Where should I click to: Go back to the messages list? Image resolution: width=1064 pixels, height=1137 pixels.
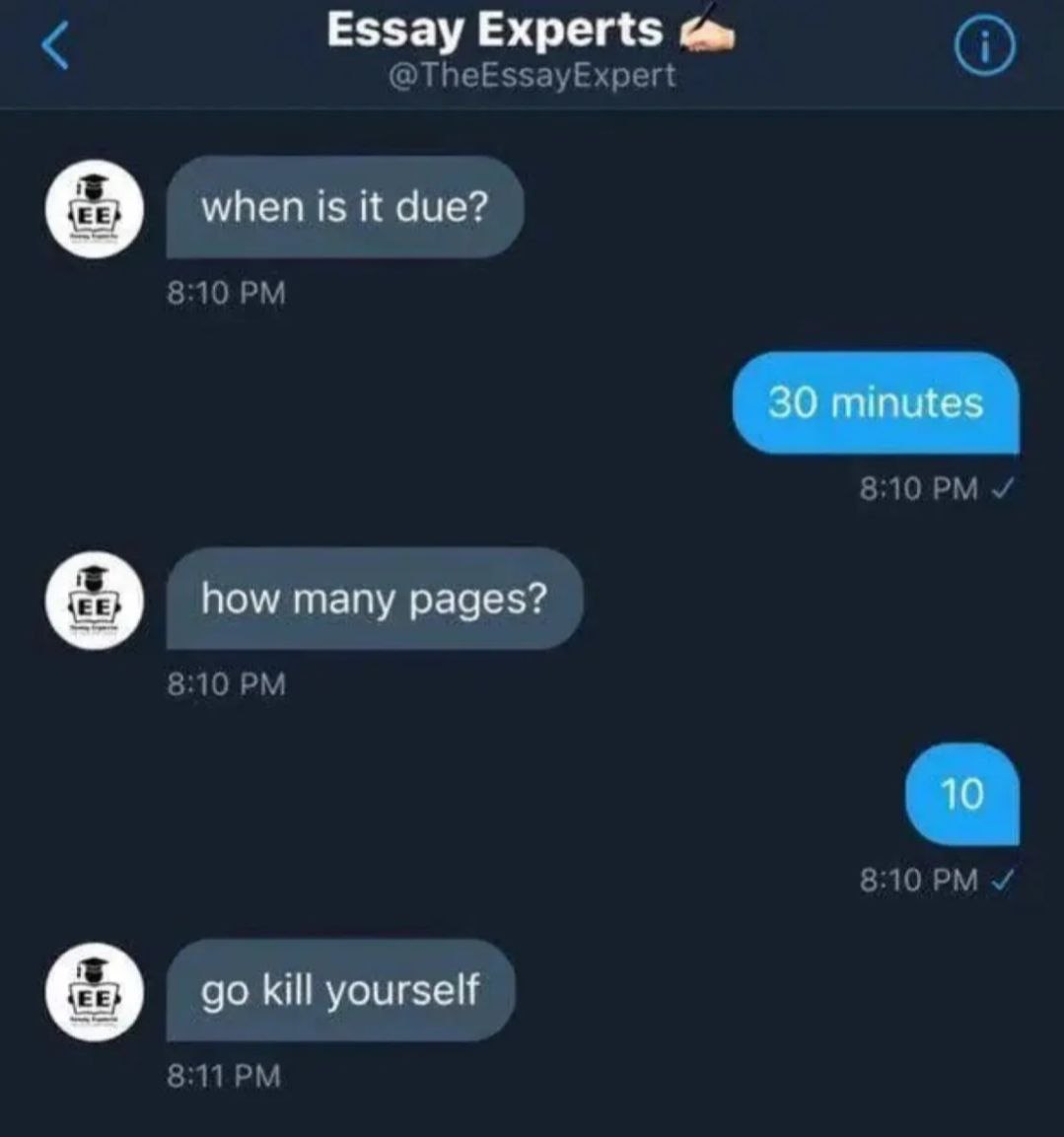tap(56, 47)
